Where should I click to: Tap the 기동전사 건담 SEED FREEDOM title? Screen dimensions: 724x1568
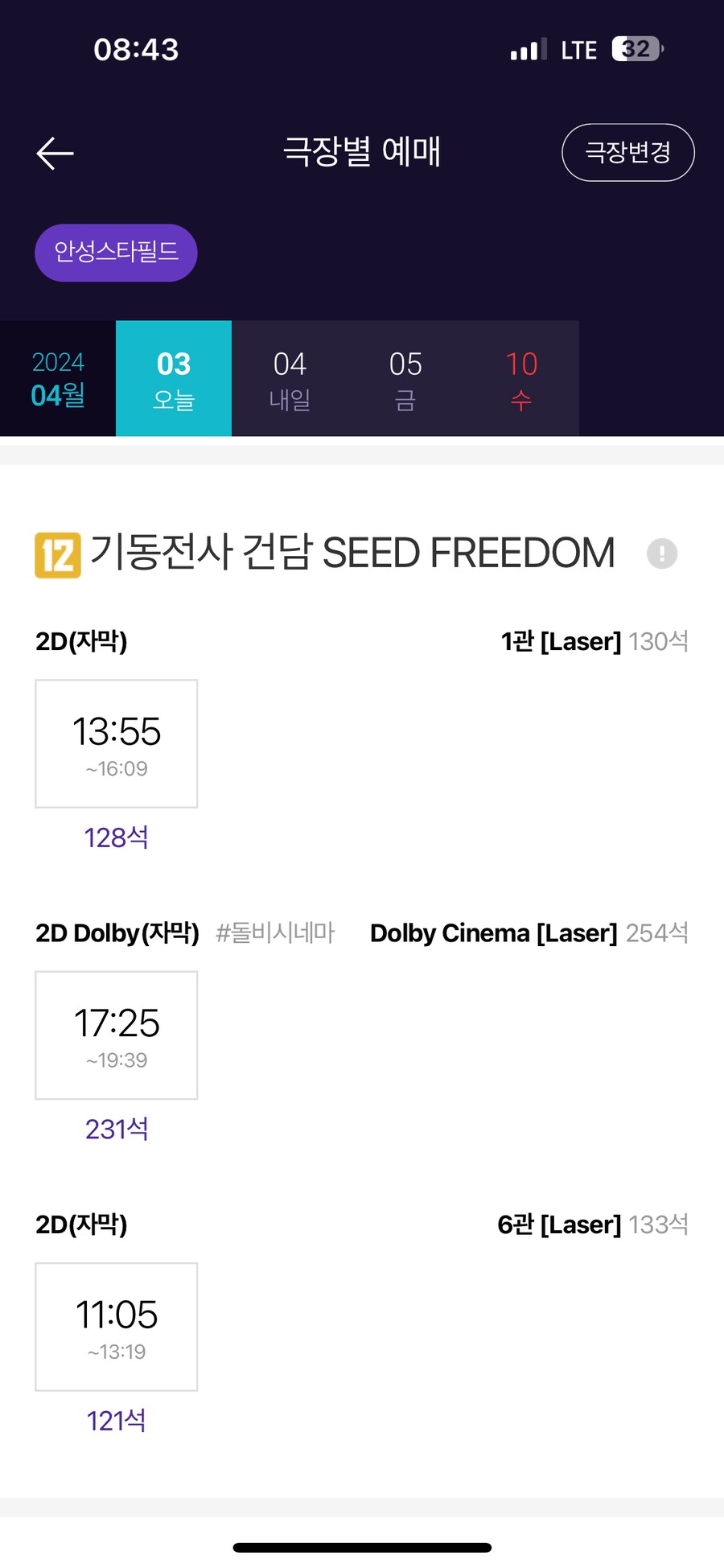click(x=352, y=552)
